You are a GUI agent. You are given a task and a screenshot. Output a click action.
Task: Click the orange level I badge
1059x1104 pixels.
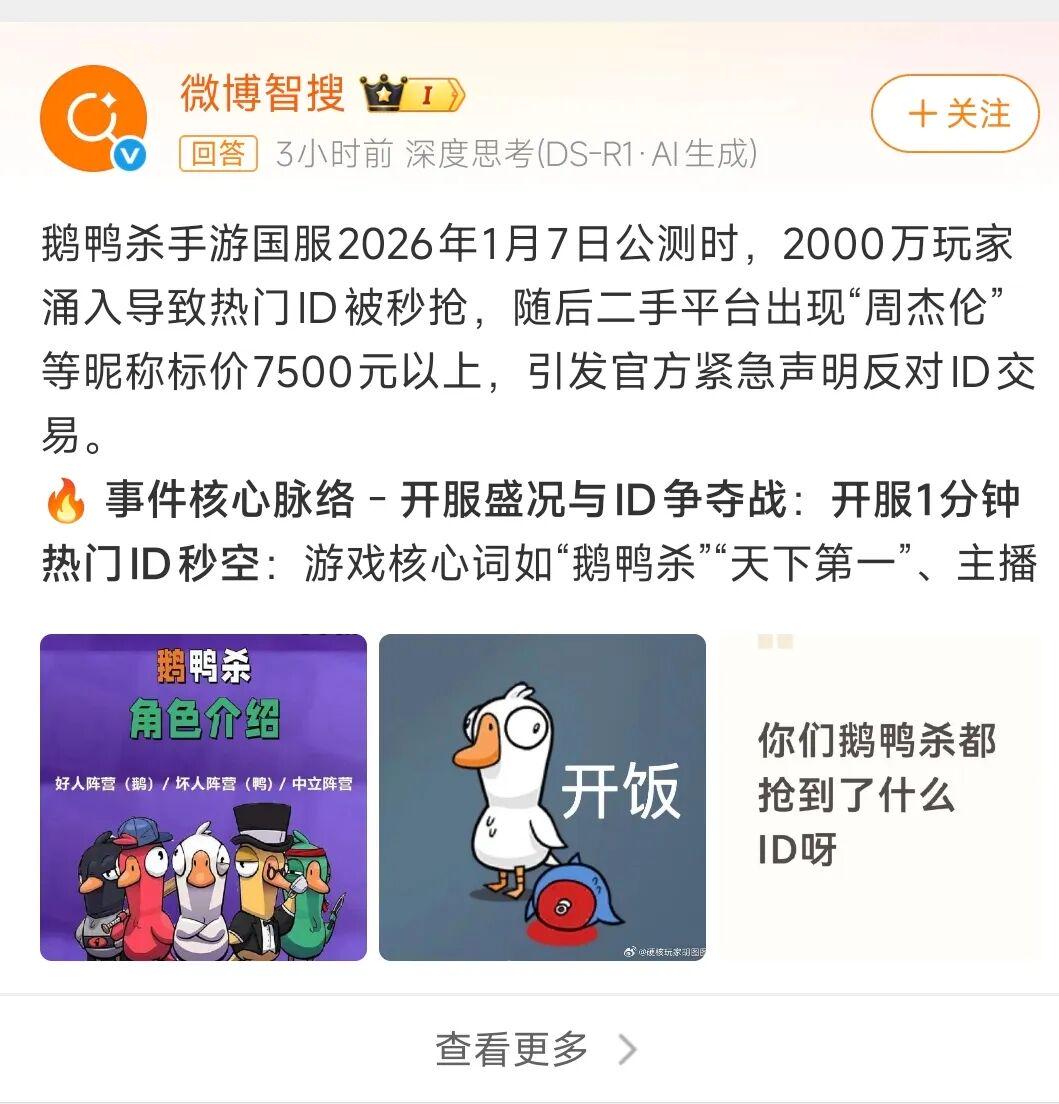[x=425, y=97]
